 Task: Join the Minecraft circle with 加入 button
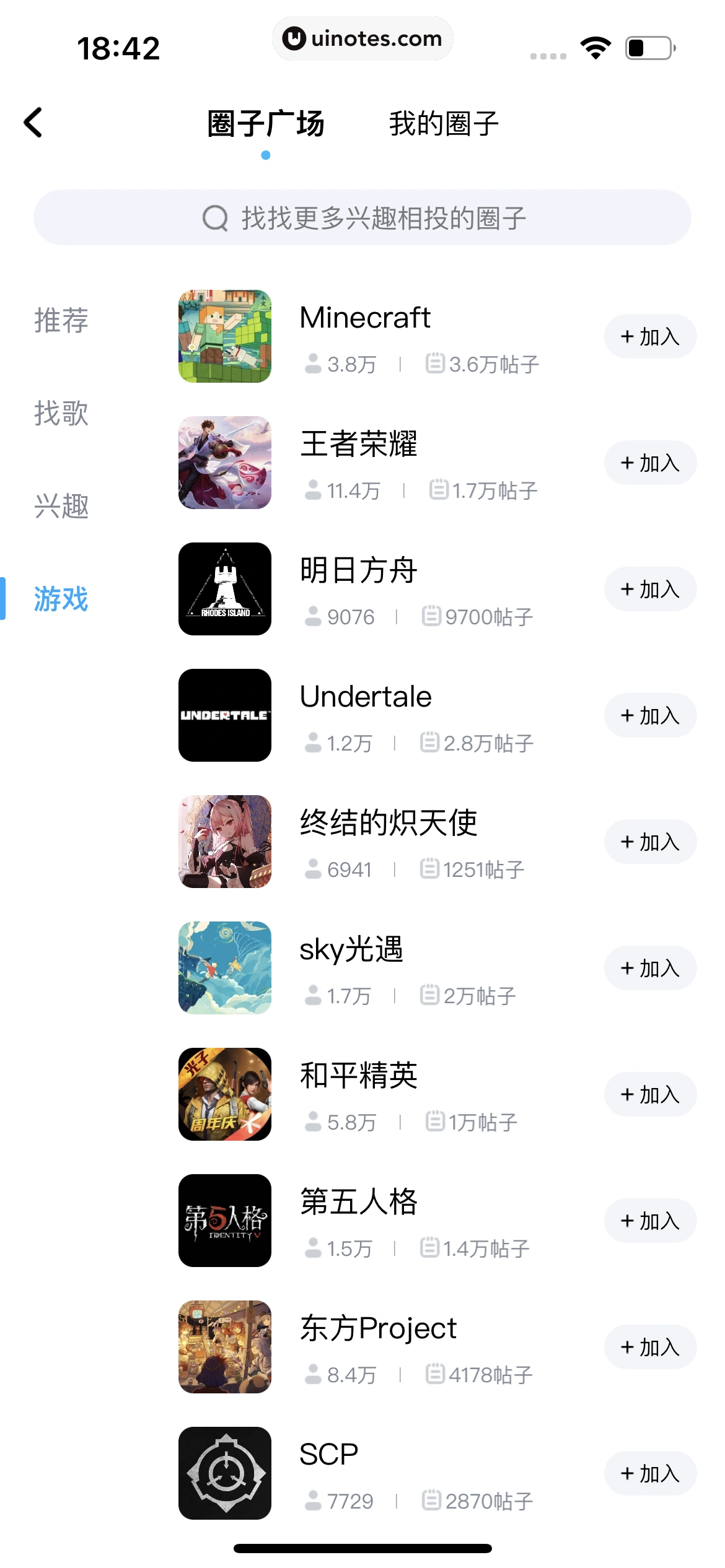coord(649,336)
